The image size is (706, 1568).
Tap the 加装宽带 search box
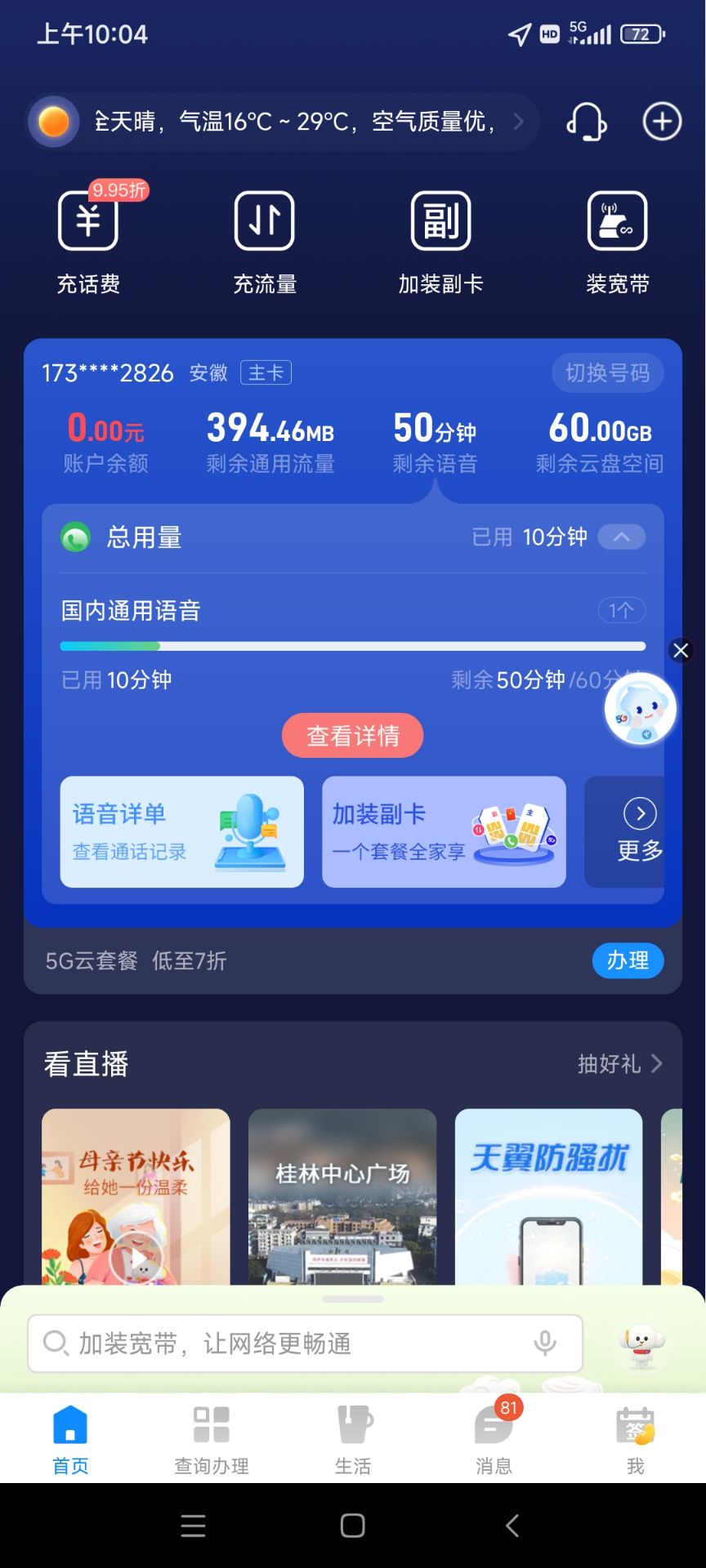305,1343
